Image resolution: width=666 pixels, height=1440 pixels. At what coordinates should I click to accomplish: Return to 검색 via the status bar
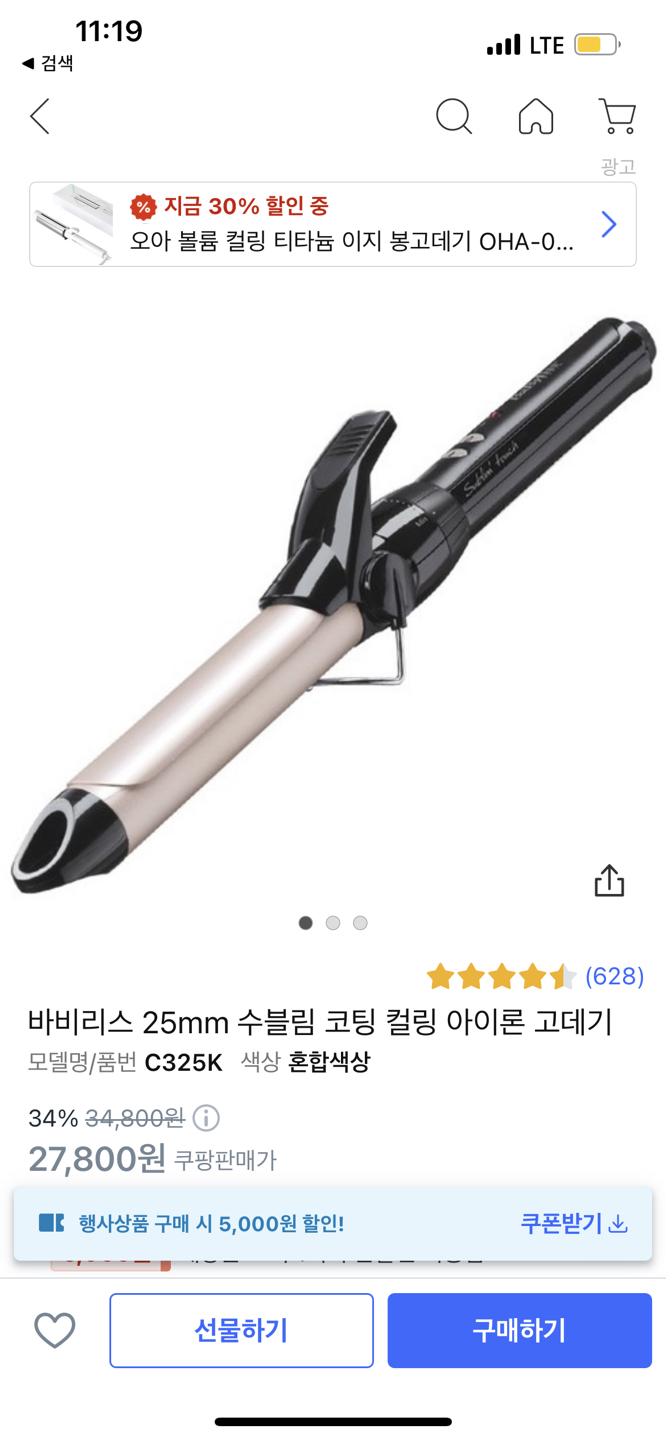[48, 63]
